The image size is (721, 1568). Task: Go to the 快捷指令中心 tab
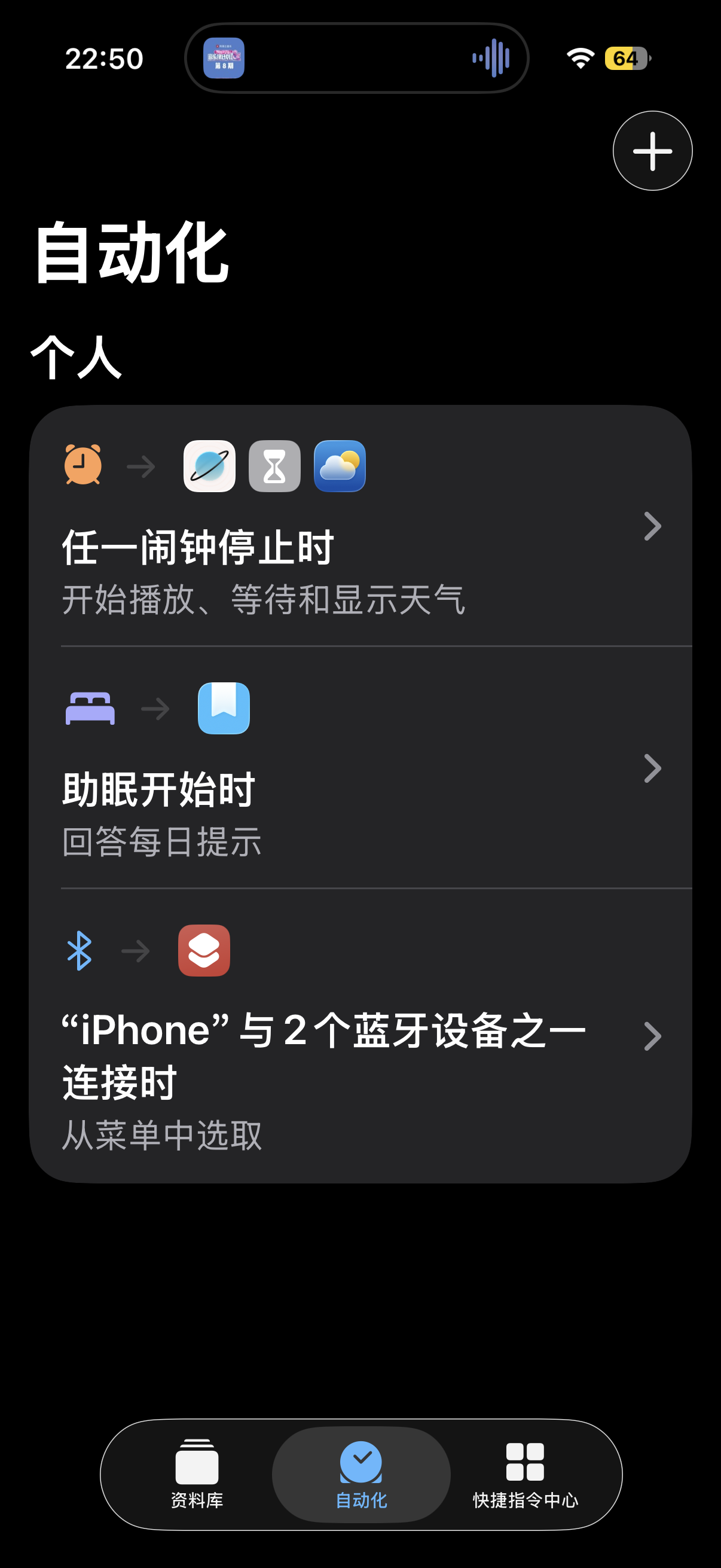(x=525, y=1474)
